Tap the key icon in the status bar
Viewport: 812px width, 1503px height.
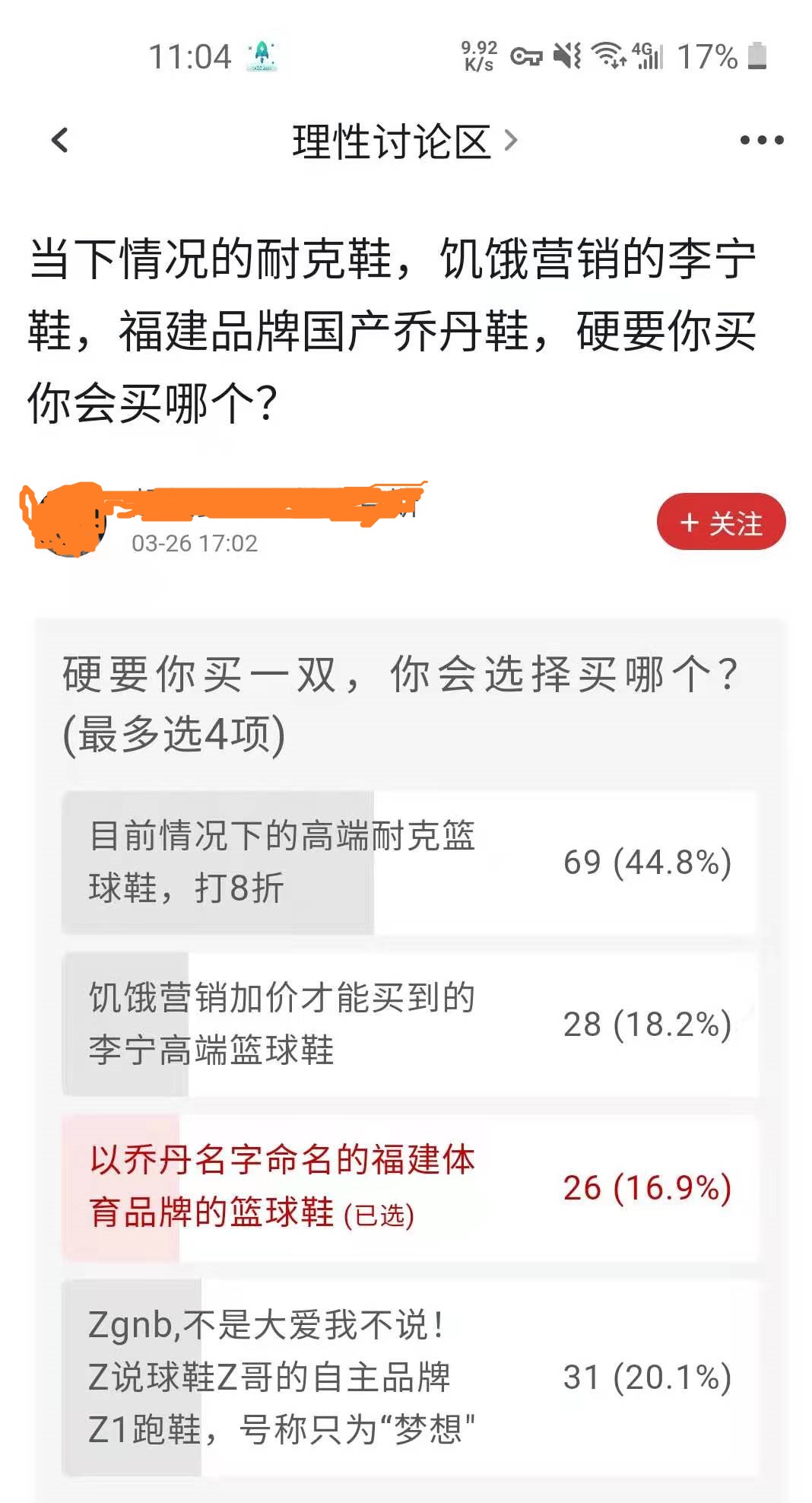(525, 55)
